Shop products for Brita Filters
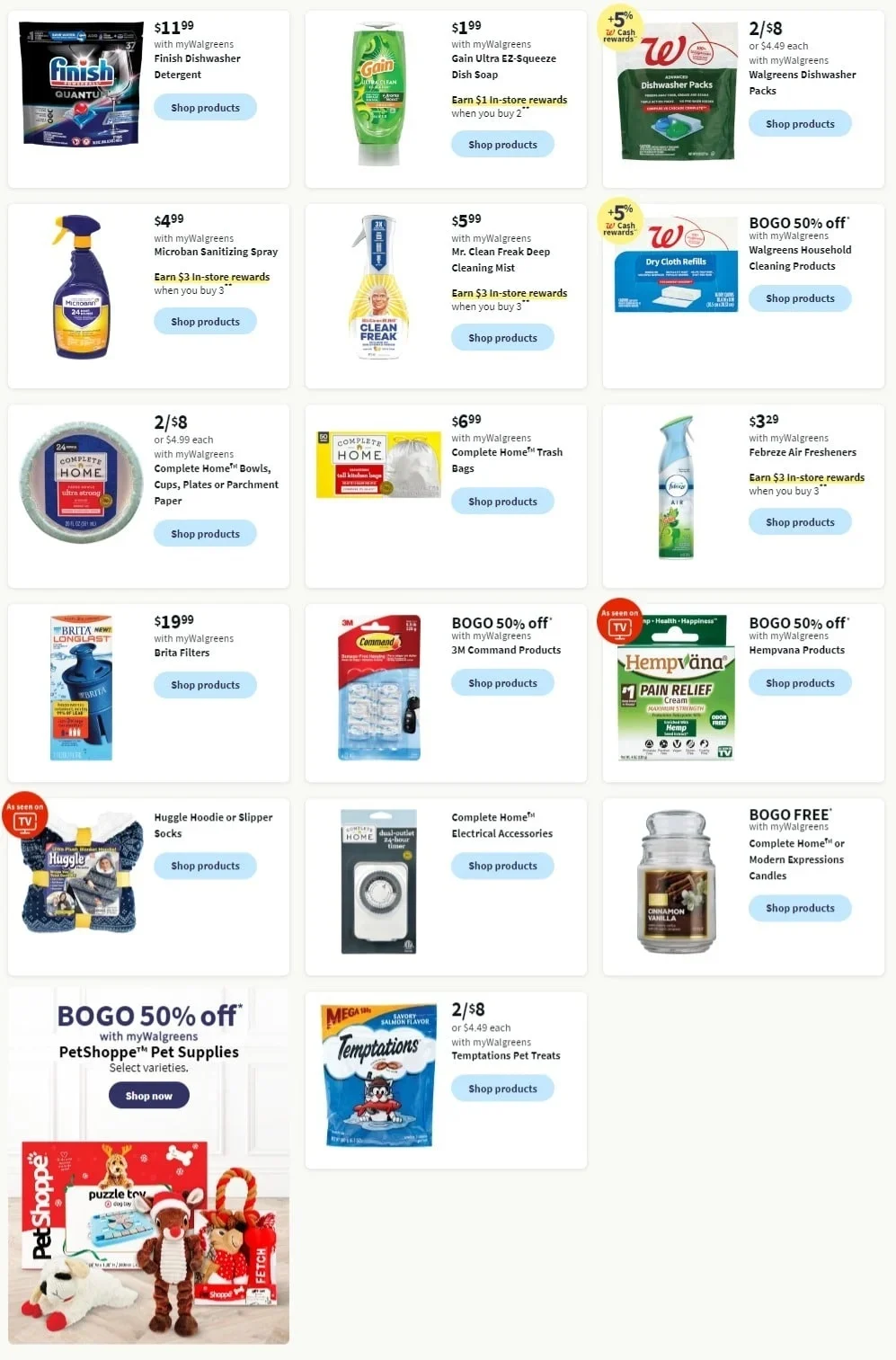This screenshot has height=1360, width=896. (x=205, y=685)
